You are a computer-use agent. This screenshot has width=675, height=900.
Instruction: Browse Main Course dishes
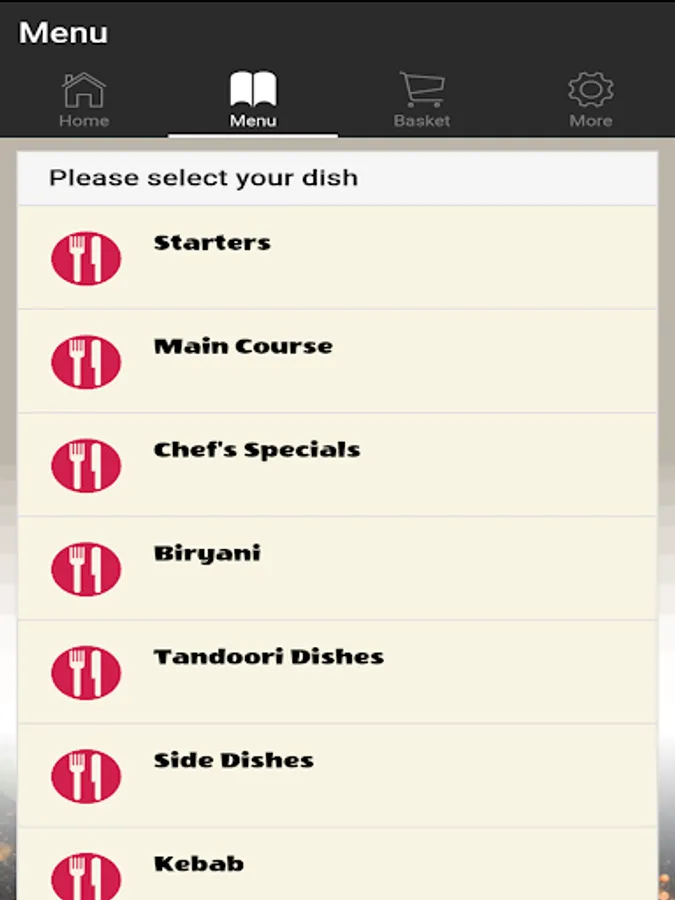pyautogui.click(x=338, y=361)
